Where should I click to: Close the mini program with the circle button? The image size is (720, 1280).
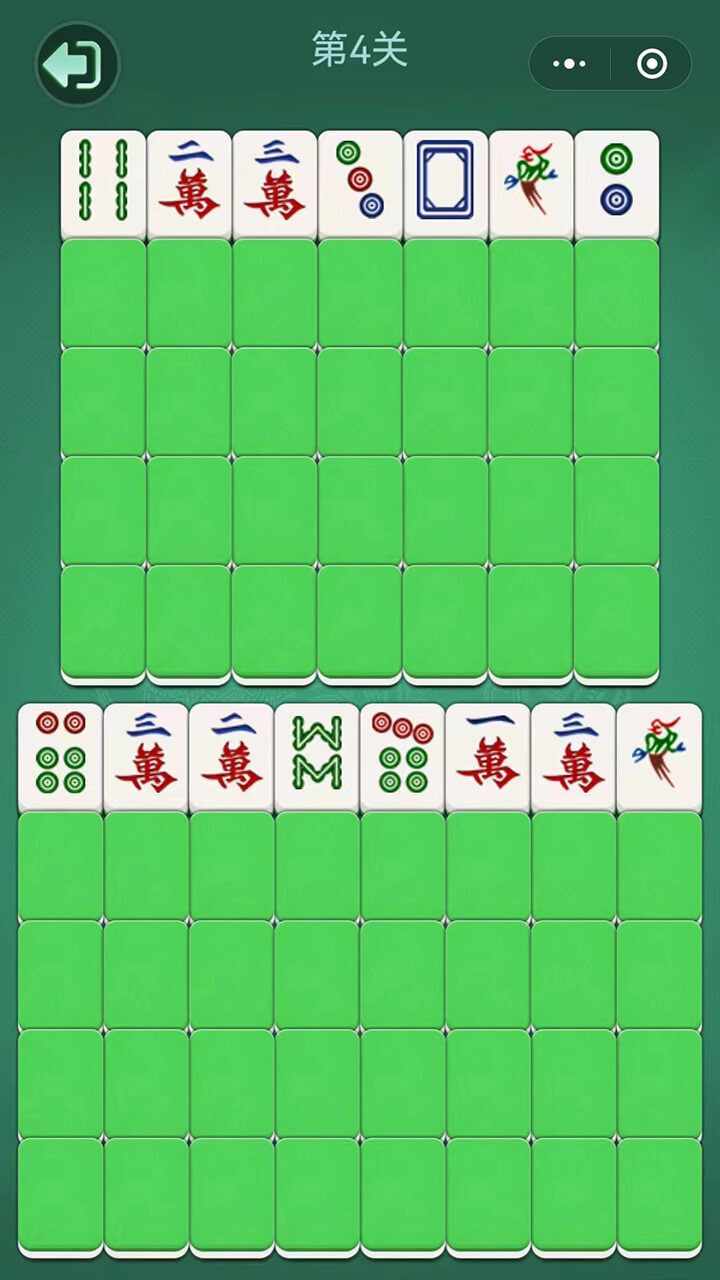[x=651, y=64]
